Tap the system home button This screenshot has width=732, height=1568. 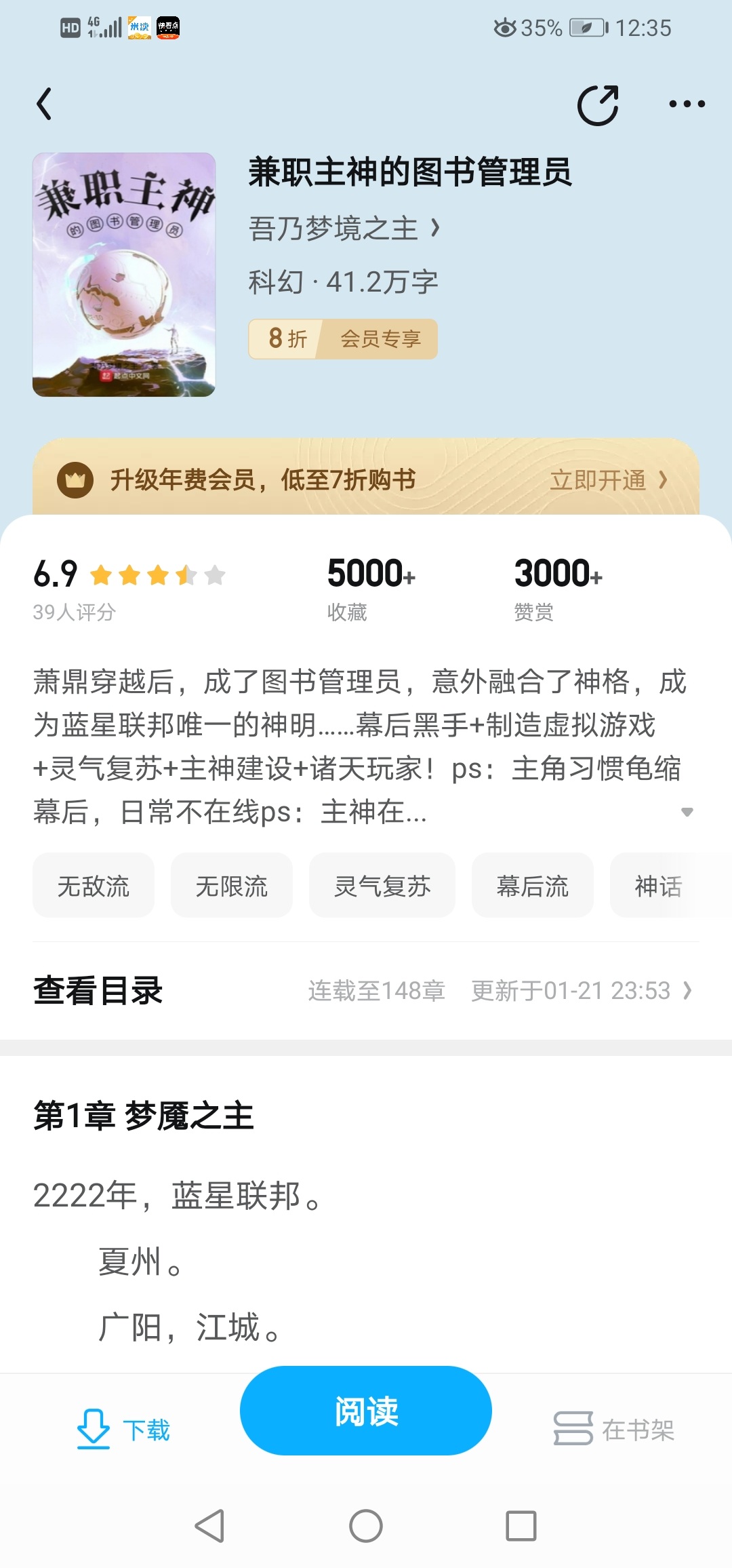pos(366,1526)
